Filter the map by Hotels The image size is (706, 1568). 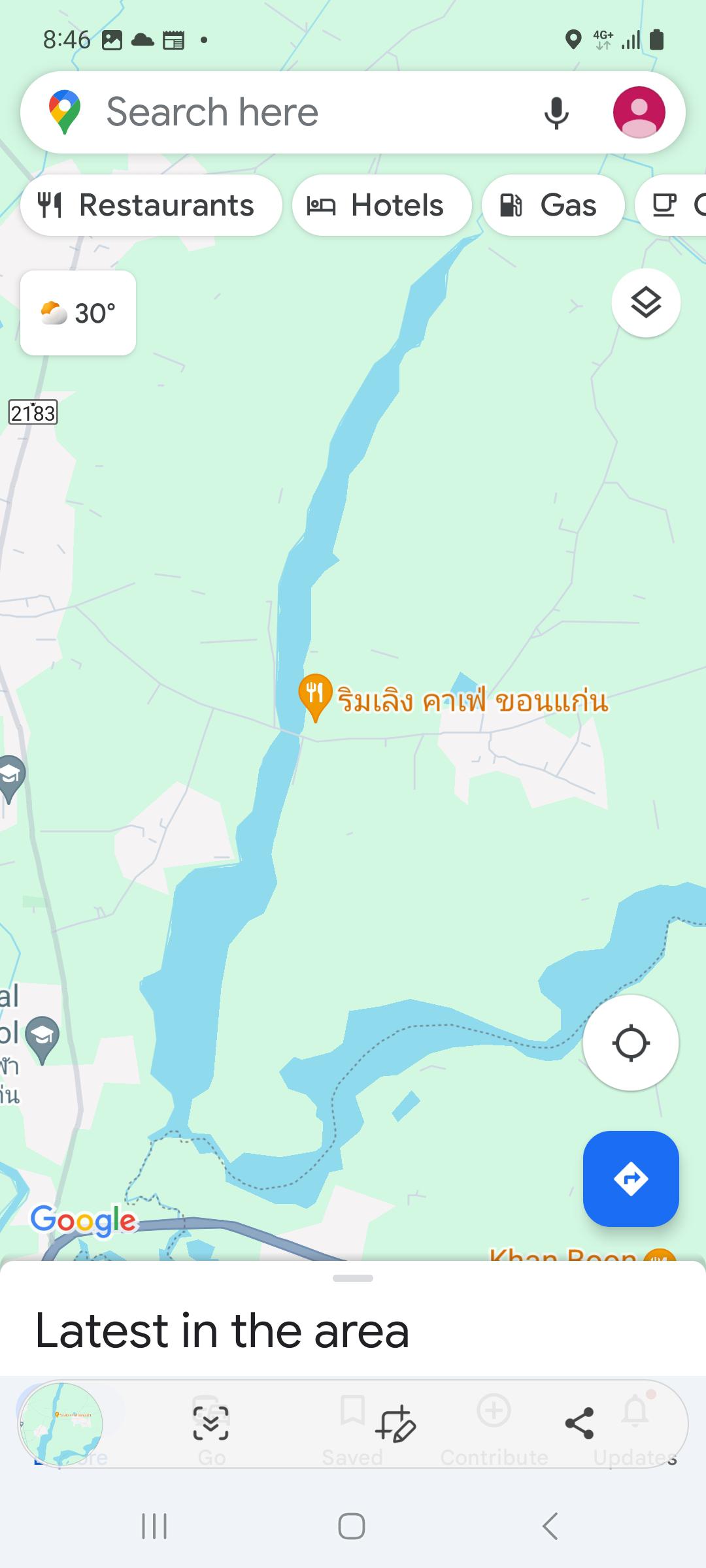[x=382, y=205]
